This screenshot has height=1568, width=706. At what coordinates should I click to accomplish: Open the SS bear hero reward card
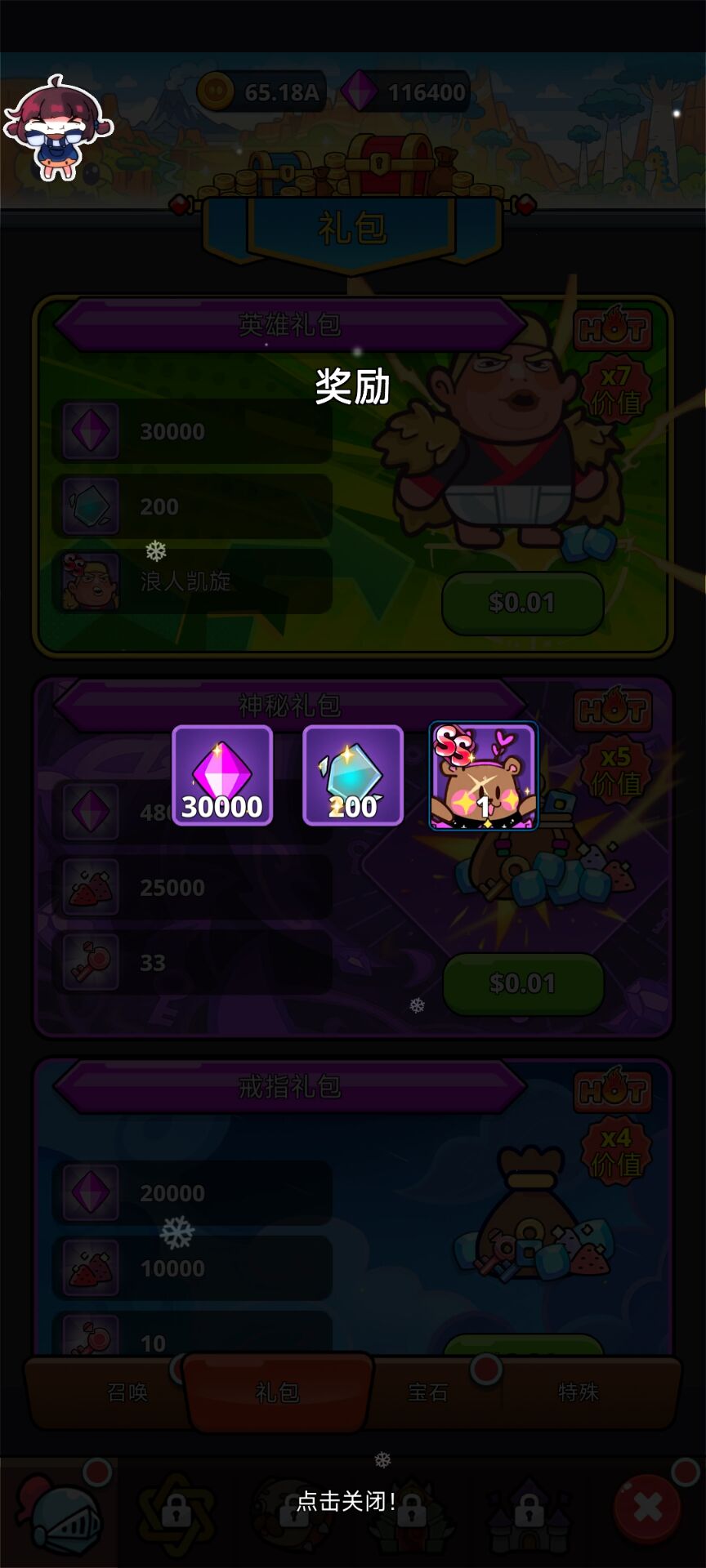click(484, 776)
